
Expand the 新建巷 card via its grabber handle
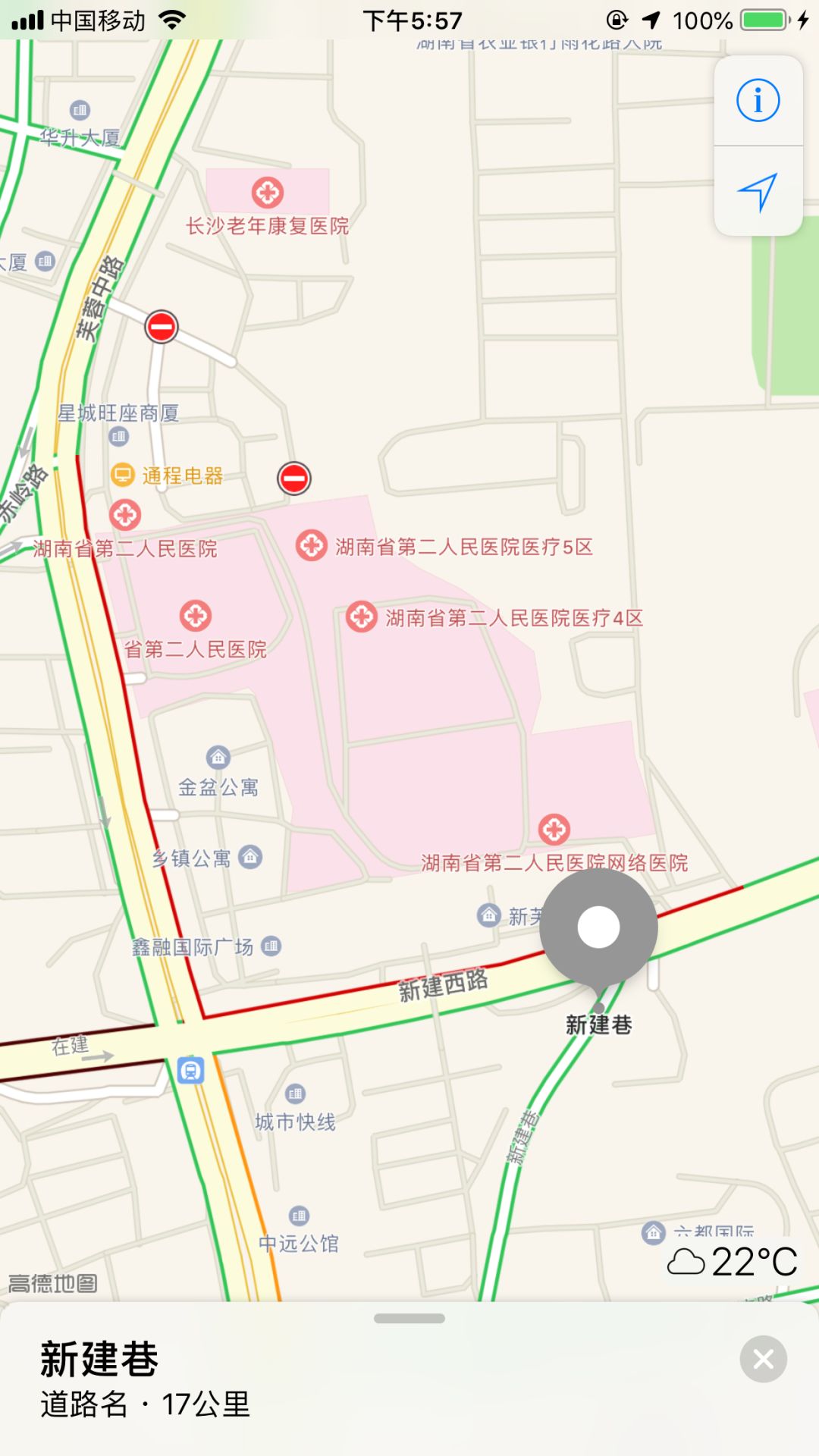409,1319
